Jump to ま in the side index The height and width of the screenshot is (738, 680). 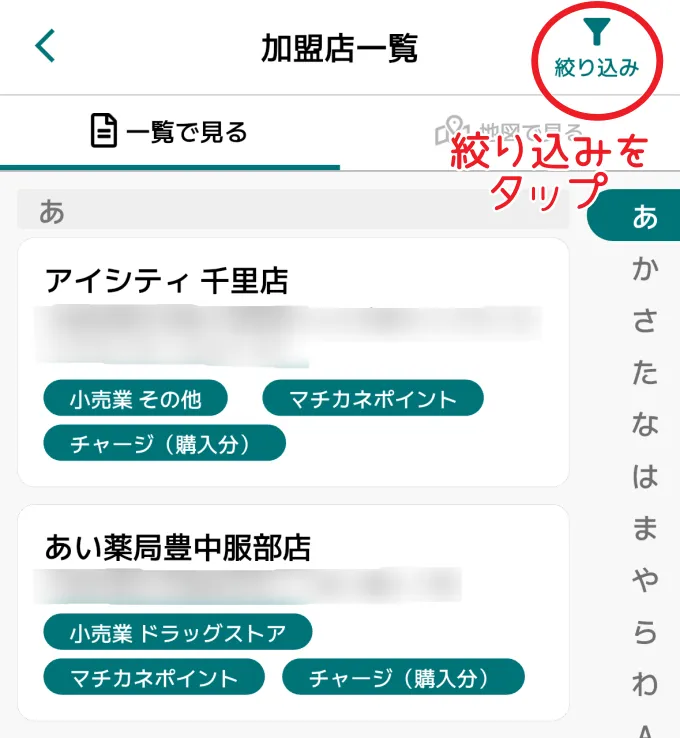pos(645,529)
